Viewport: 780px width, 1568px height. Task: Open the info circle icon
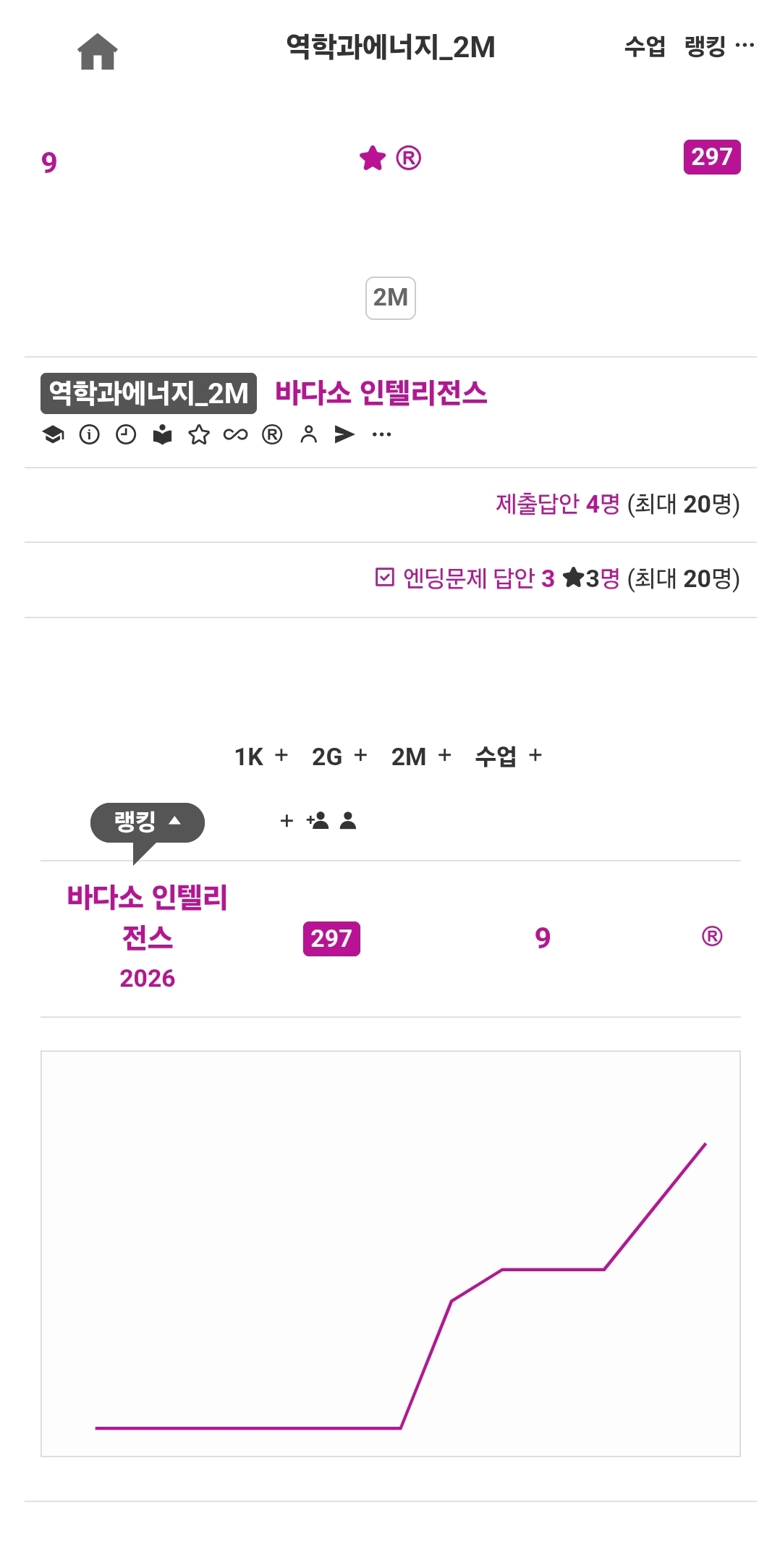pos(90,434)
